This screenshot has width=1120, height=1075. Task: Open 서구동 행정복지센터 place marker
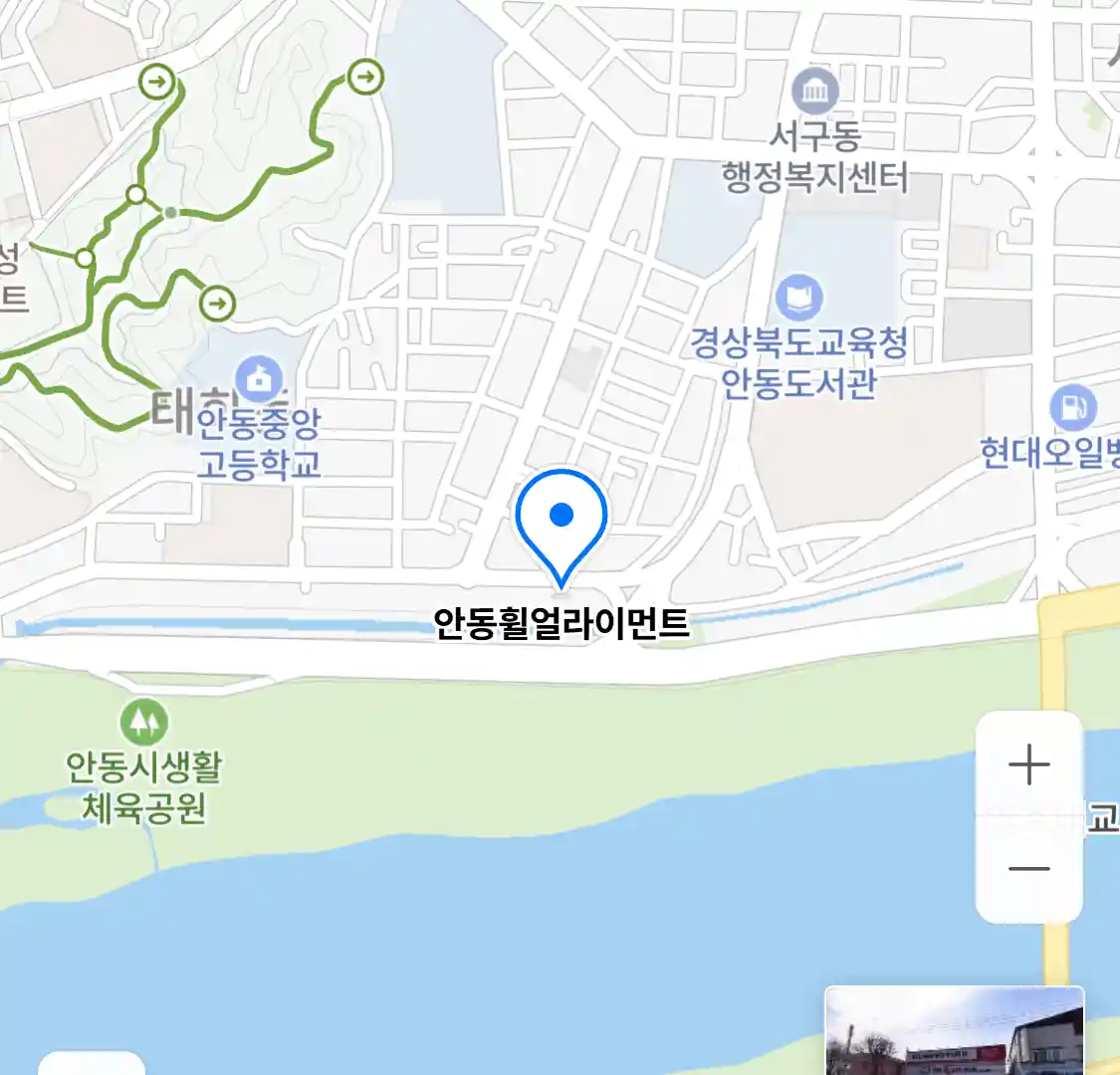pyautogui.click(x=815, y=93)
